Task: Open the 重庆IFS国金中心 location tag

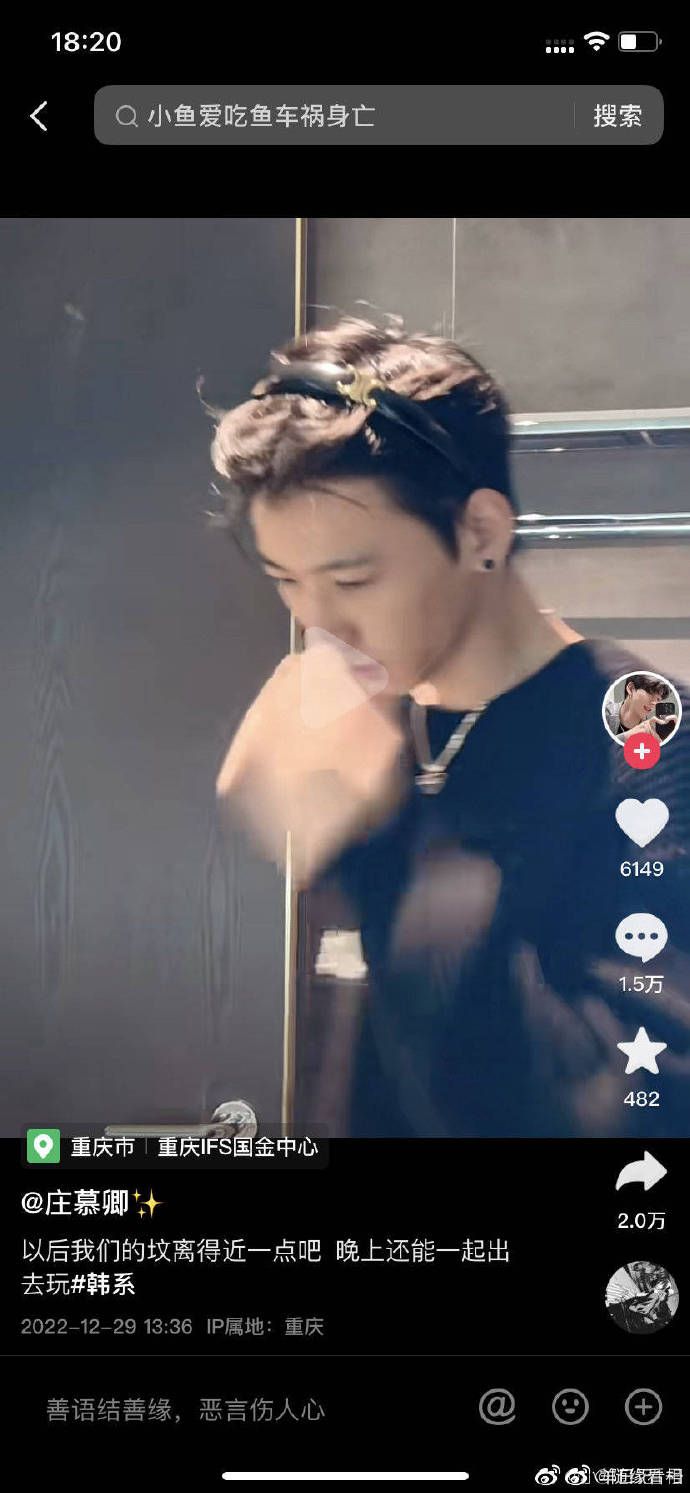Action: click(237, 1146)
